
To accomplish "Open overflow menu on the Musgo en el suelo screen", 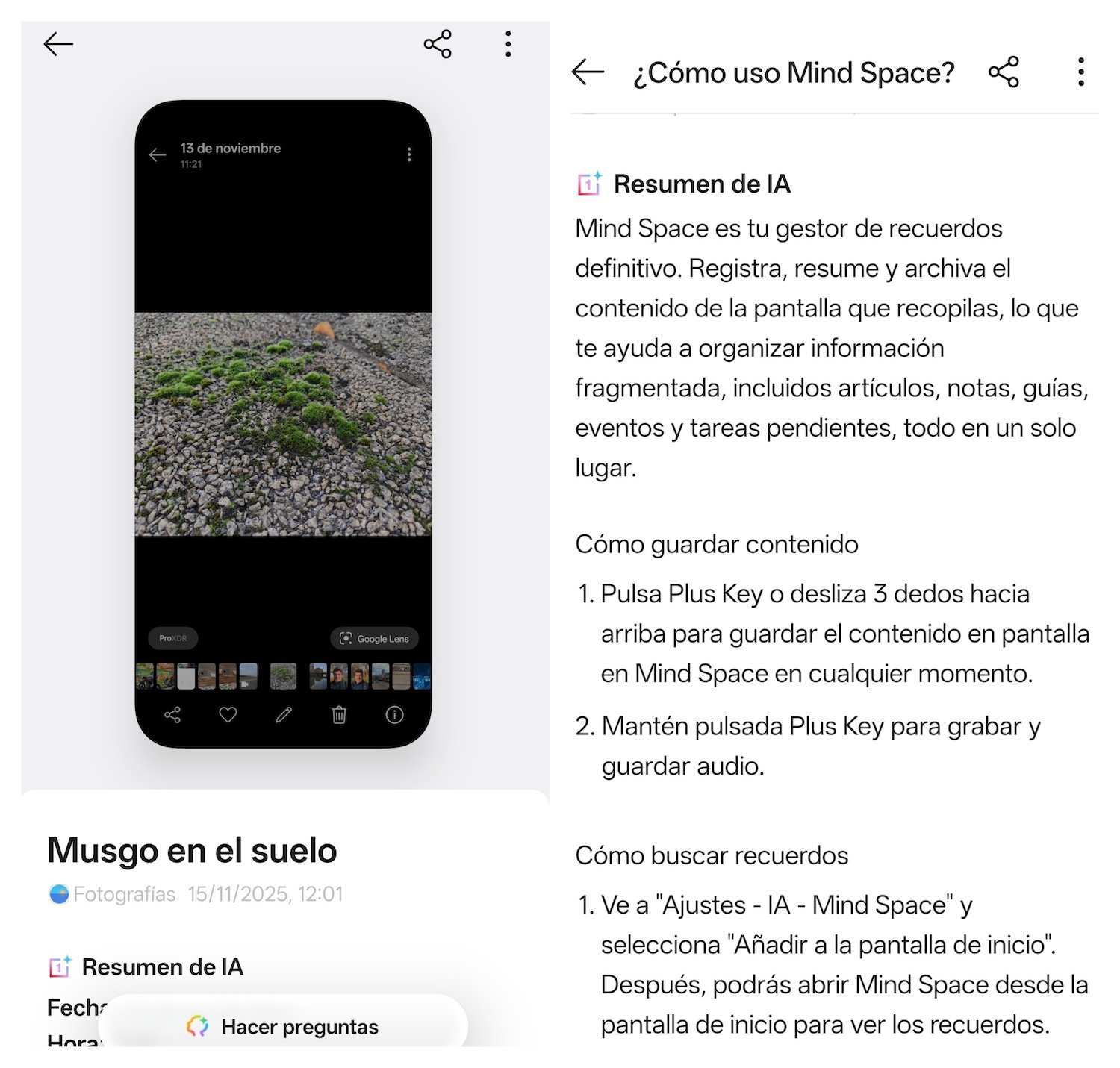I will pos(508,44).
